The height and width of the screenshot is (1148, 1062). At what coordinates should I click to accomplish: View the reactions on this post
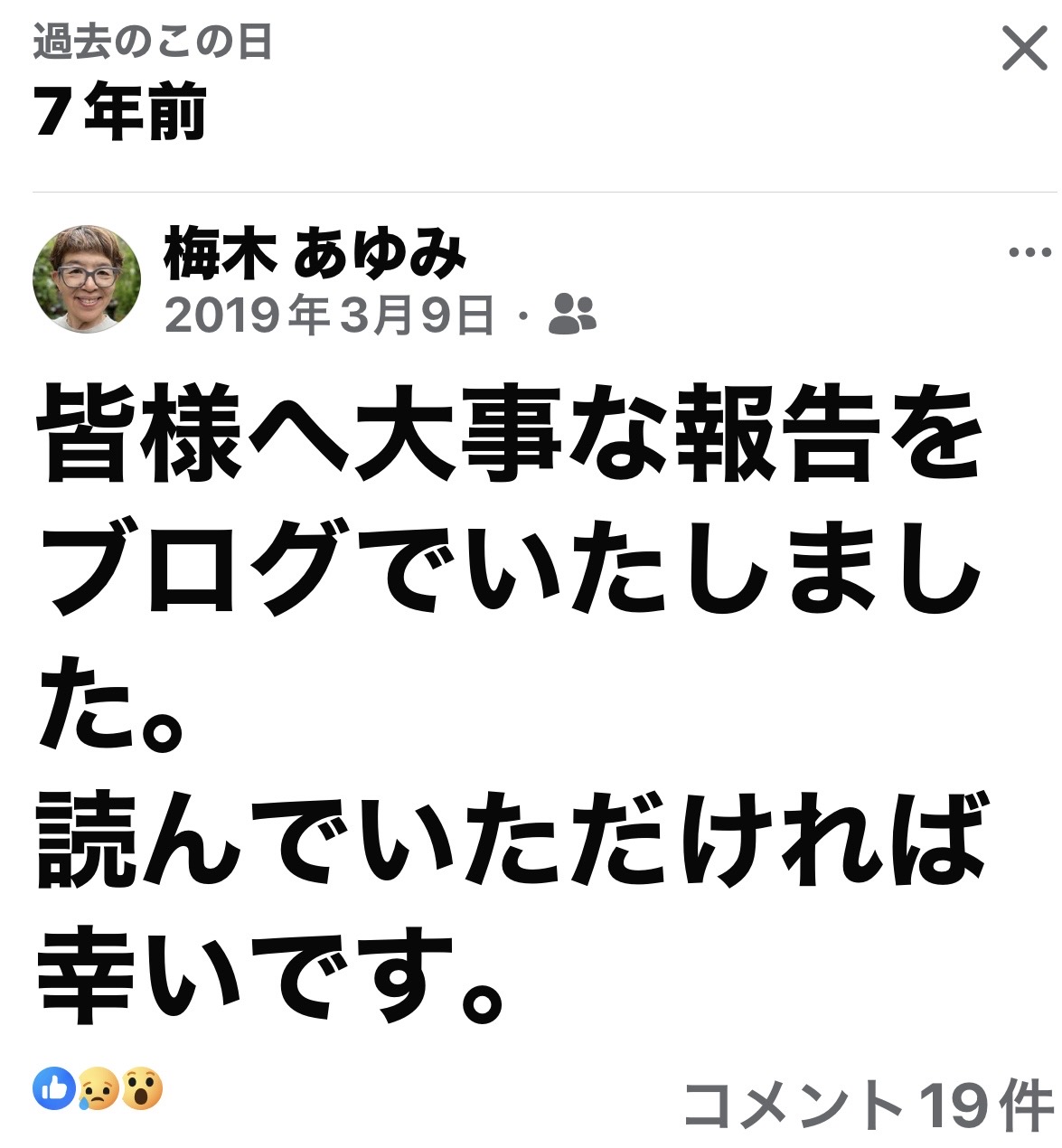click(x=98, y=1089)
